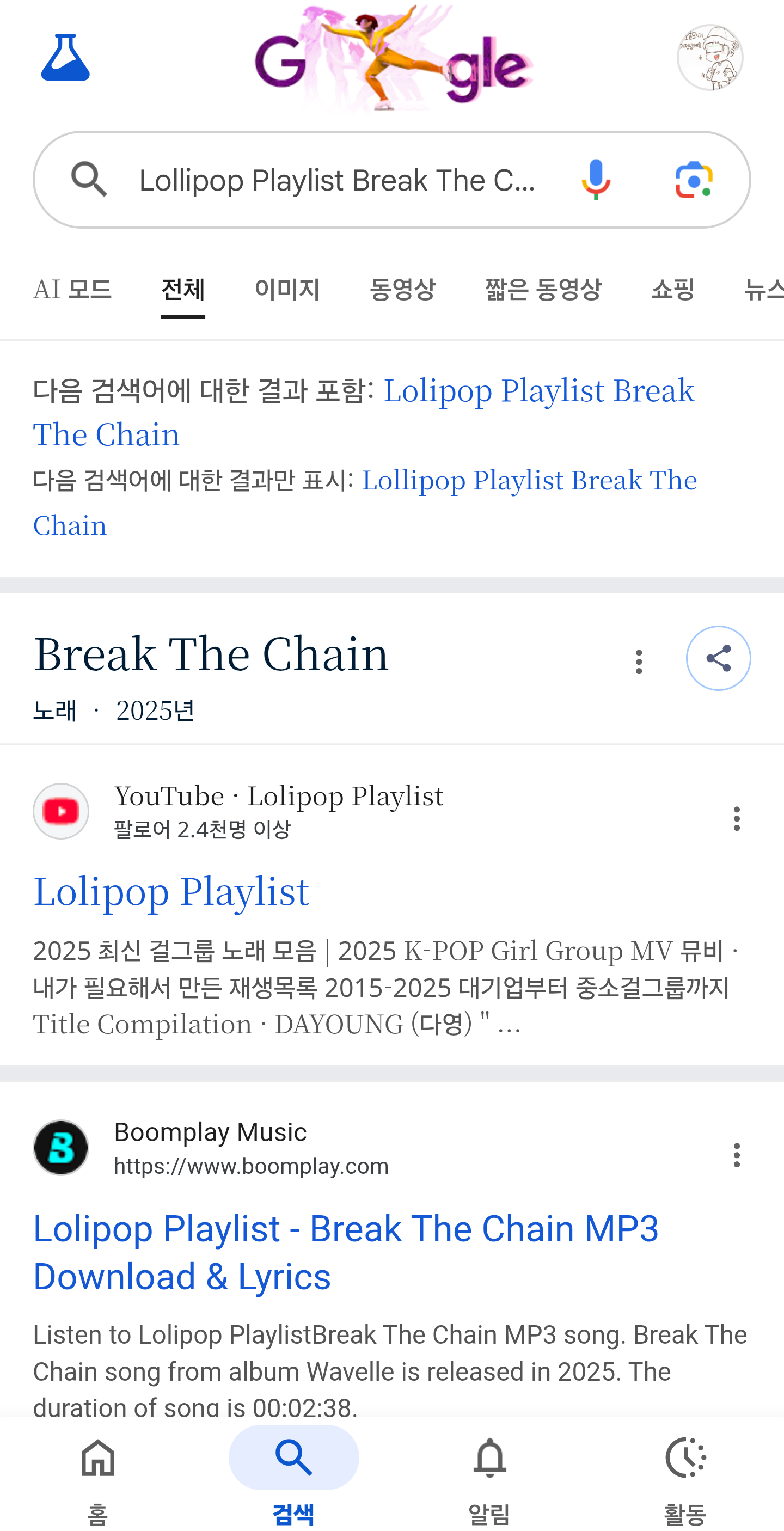This screenshot has height=1531, width=784.
Task: Open more options for Break The Chain panel
Action: pos(639,662)
